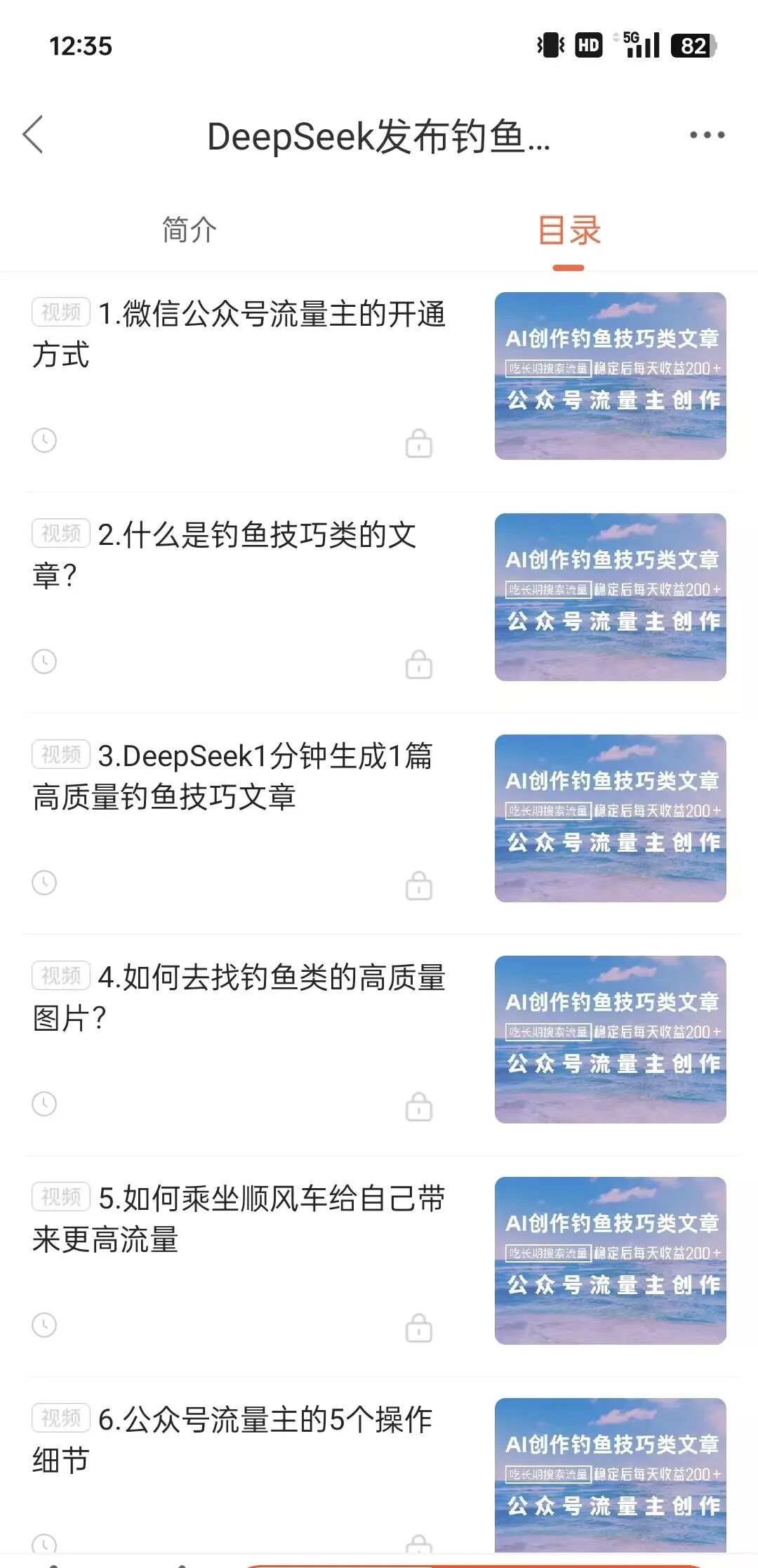Click the lock icon on lesson 1
Image resolution: width=758 pixels, height=1568 pixels.
click(419, 442)
